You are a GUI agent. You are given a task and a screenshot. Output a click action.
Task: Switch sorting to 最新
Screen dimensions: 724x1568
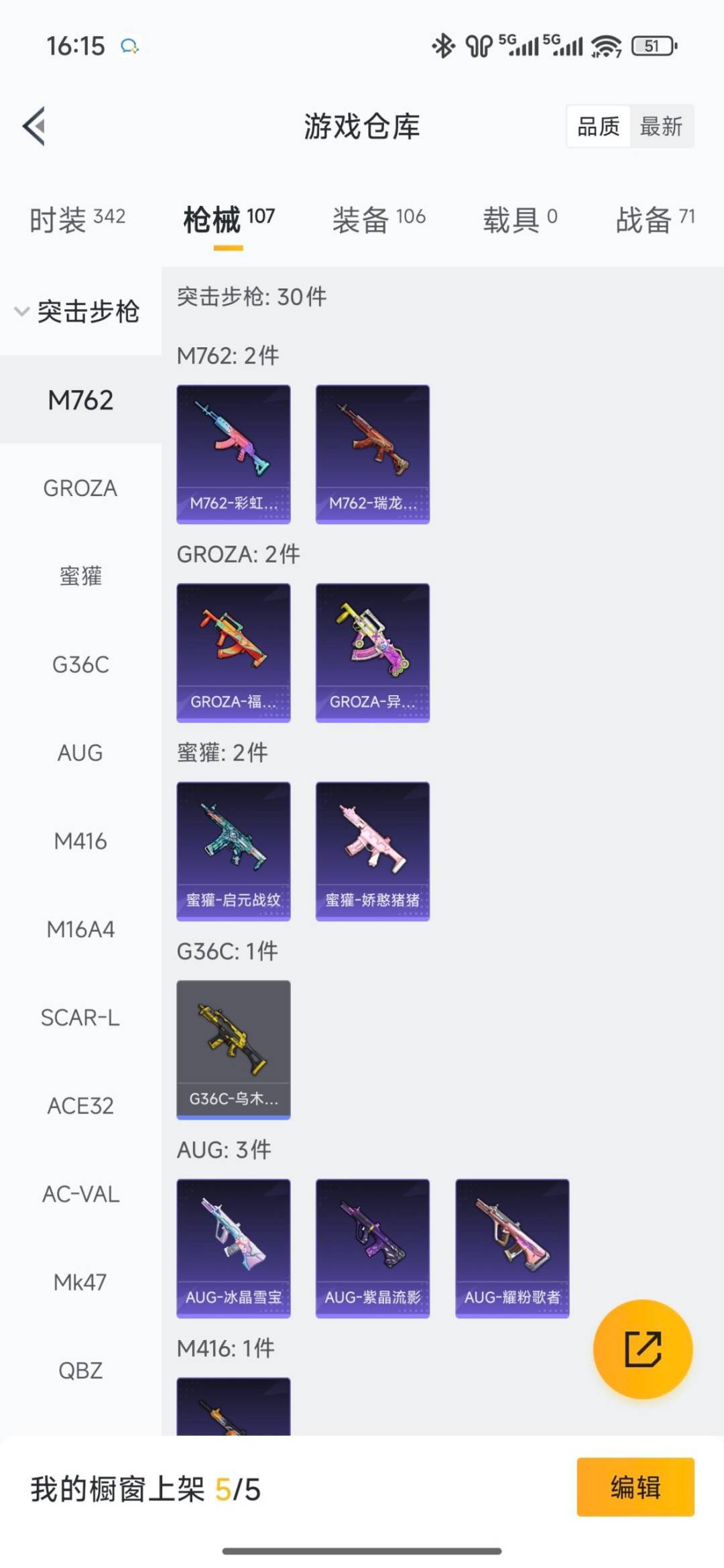click(x=661, y=127)
